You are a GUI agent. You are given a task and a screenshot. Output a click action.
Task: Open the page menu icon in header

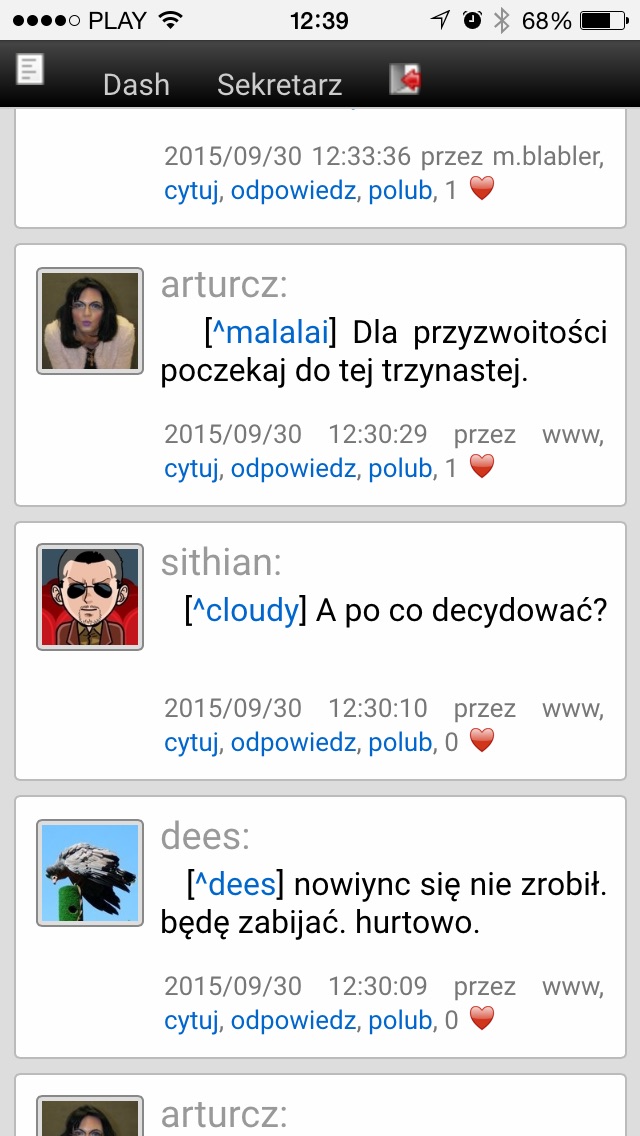coord(30,70)
